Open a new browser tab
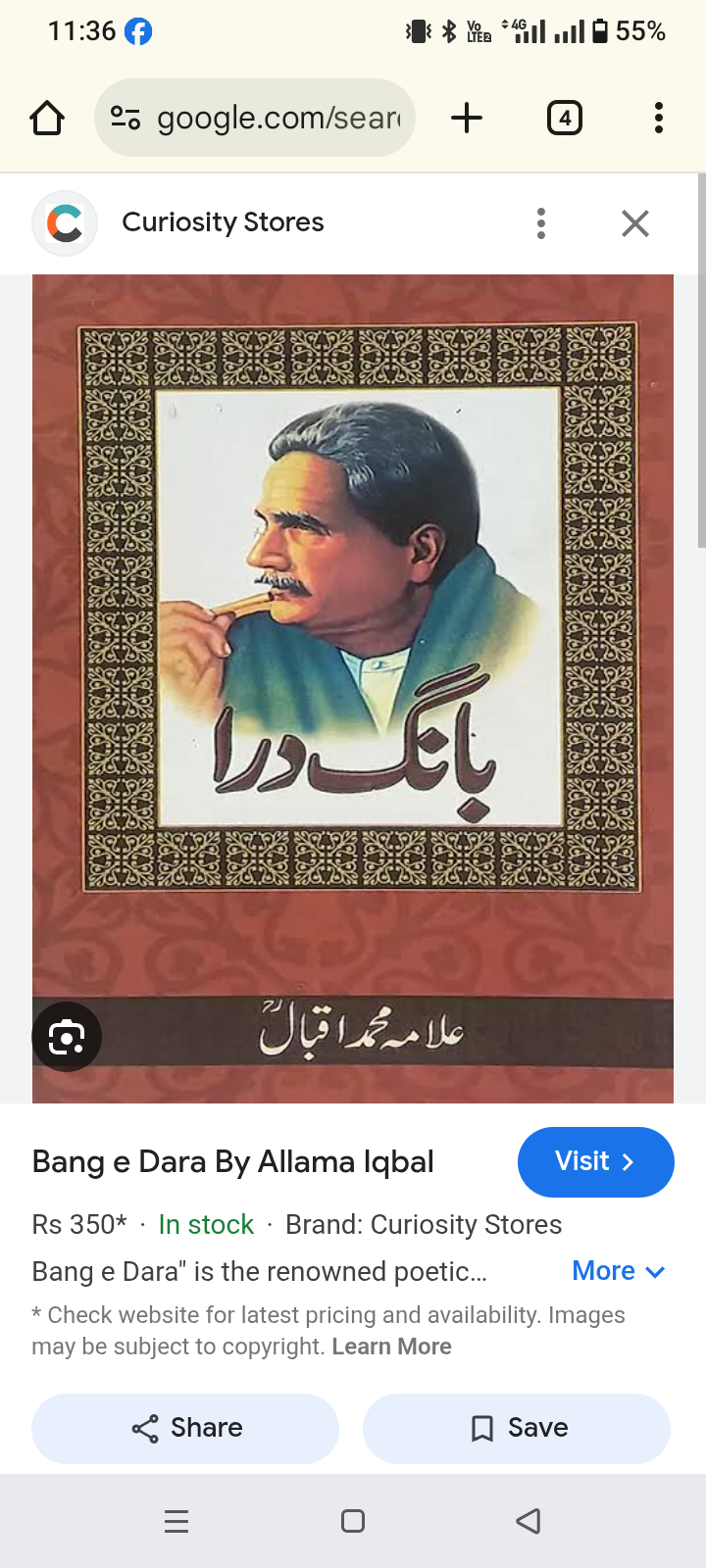The height and width of the screenshot is (1568, 706). pos(467,118)
